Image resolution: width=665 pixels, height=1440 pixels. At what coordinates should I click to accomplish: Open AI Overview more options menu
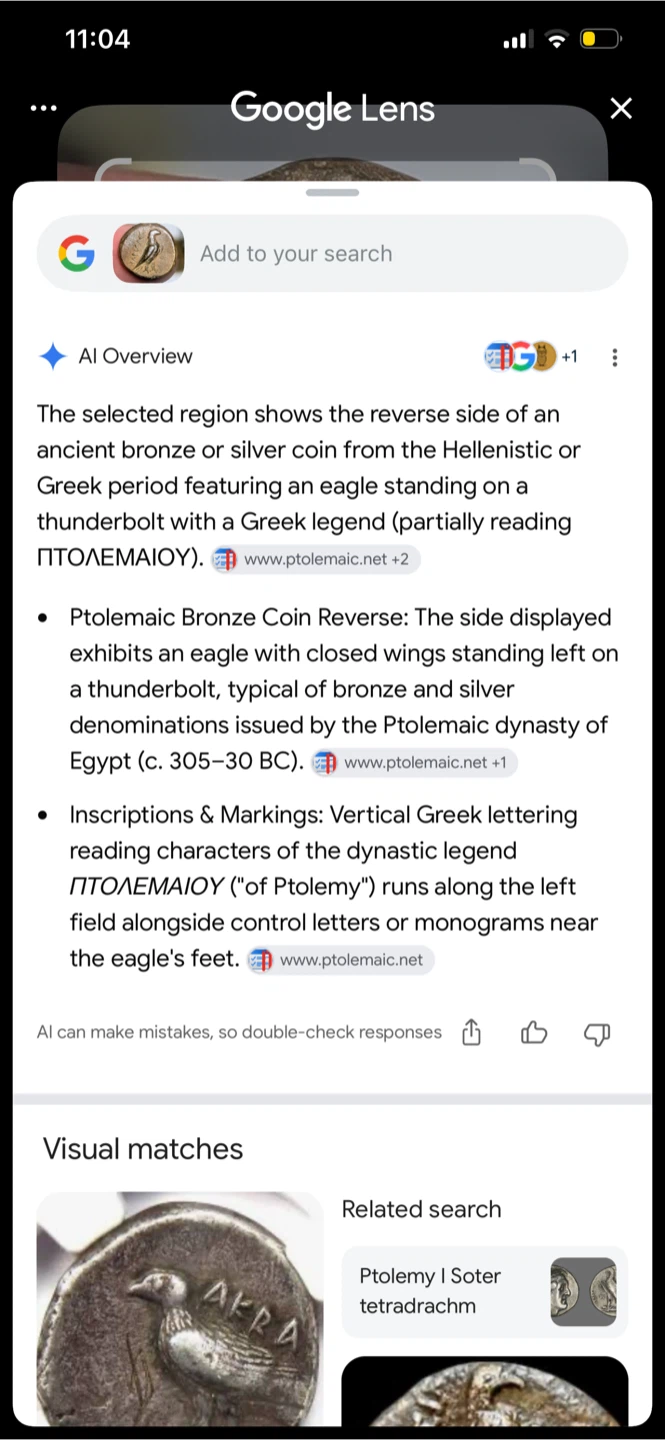click(615, 357)
